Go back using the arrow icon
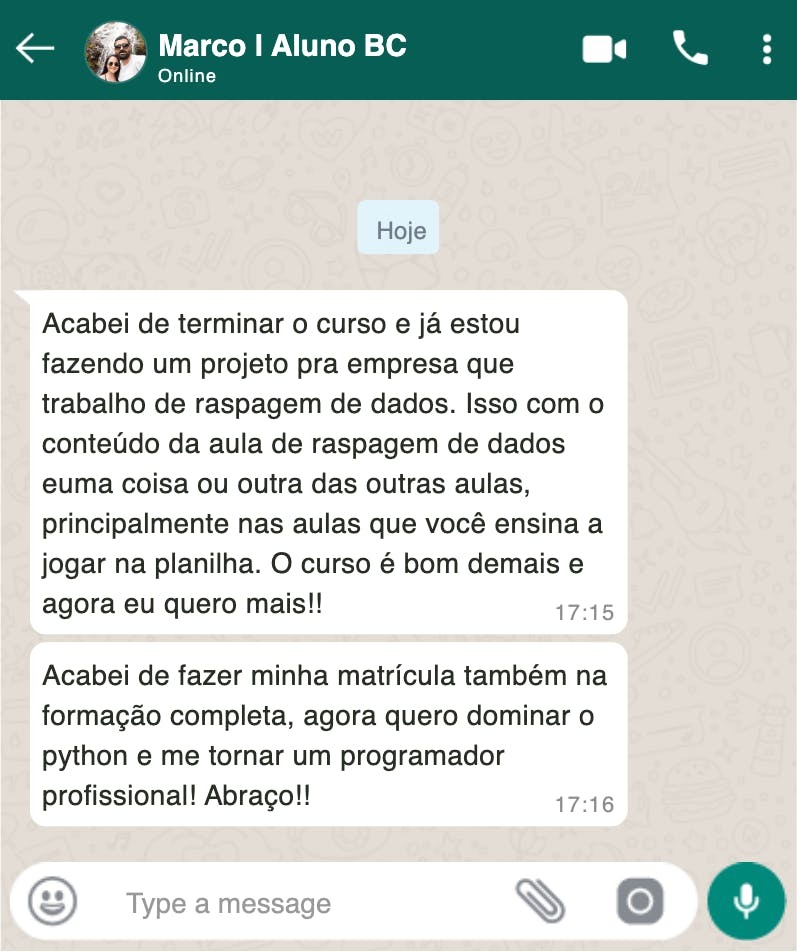The height and width of the screenshot is (952, 798). pyautogui.click(x=35, y=49)
